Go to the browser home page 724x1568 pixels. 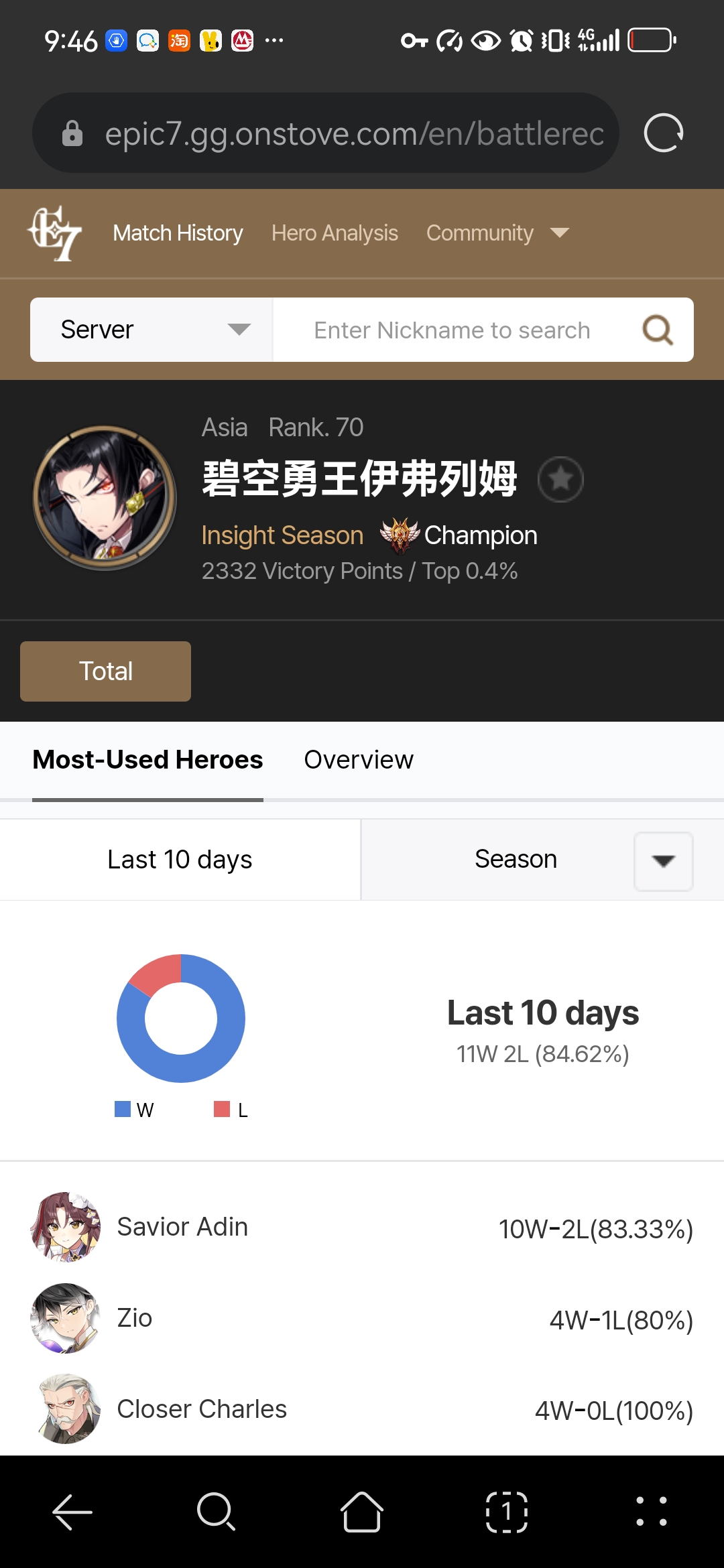[x=362, y=1512]
